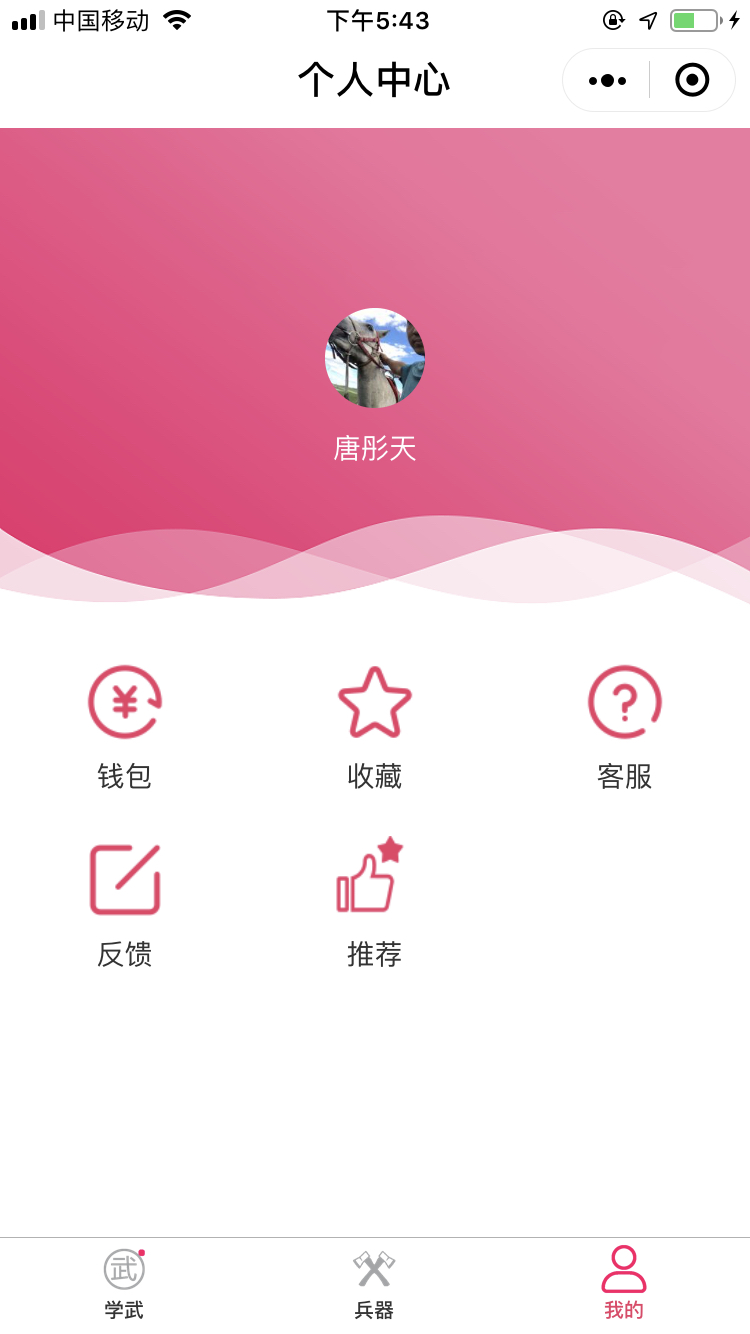Viewport: 750px width, 1334px height.
Task: Switch to the 学武 tab
Action: click(x=125, y=1284)
